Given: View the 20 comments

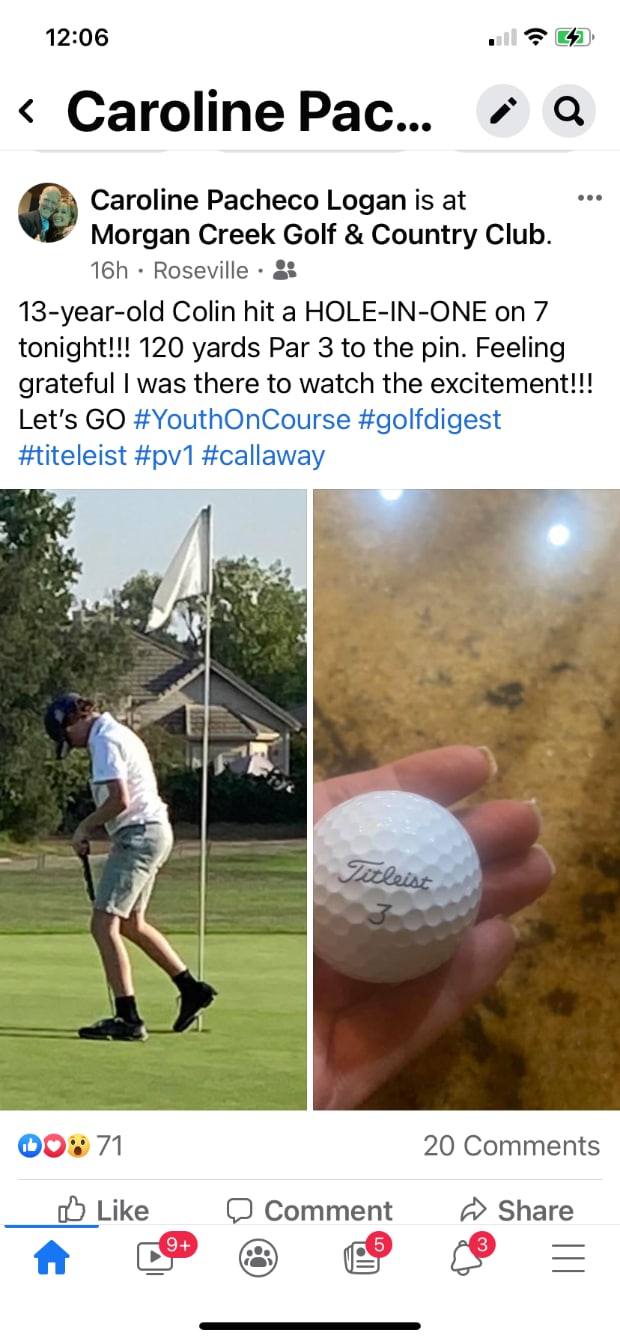Looking at the screenshot, I should pyautogui.click(x=511, y=1145).
